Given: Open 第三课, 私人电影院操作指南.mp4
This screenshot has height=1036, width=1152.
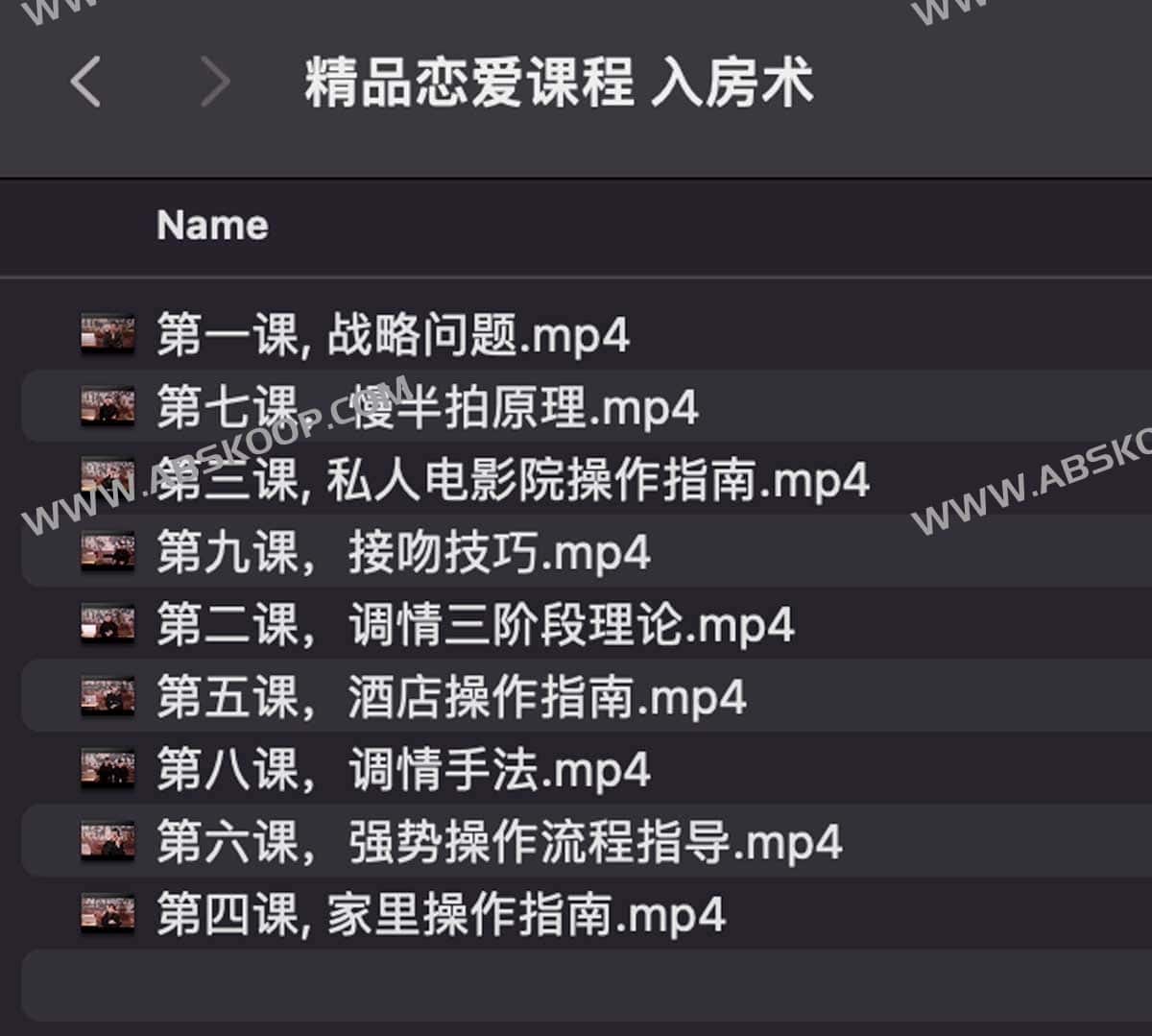Looking at the screenshot, I should pyautogui.click(x=512, y=480).
